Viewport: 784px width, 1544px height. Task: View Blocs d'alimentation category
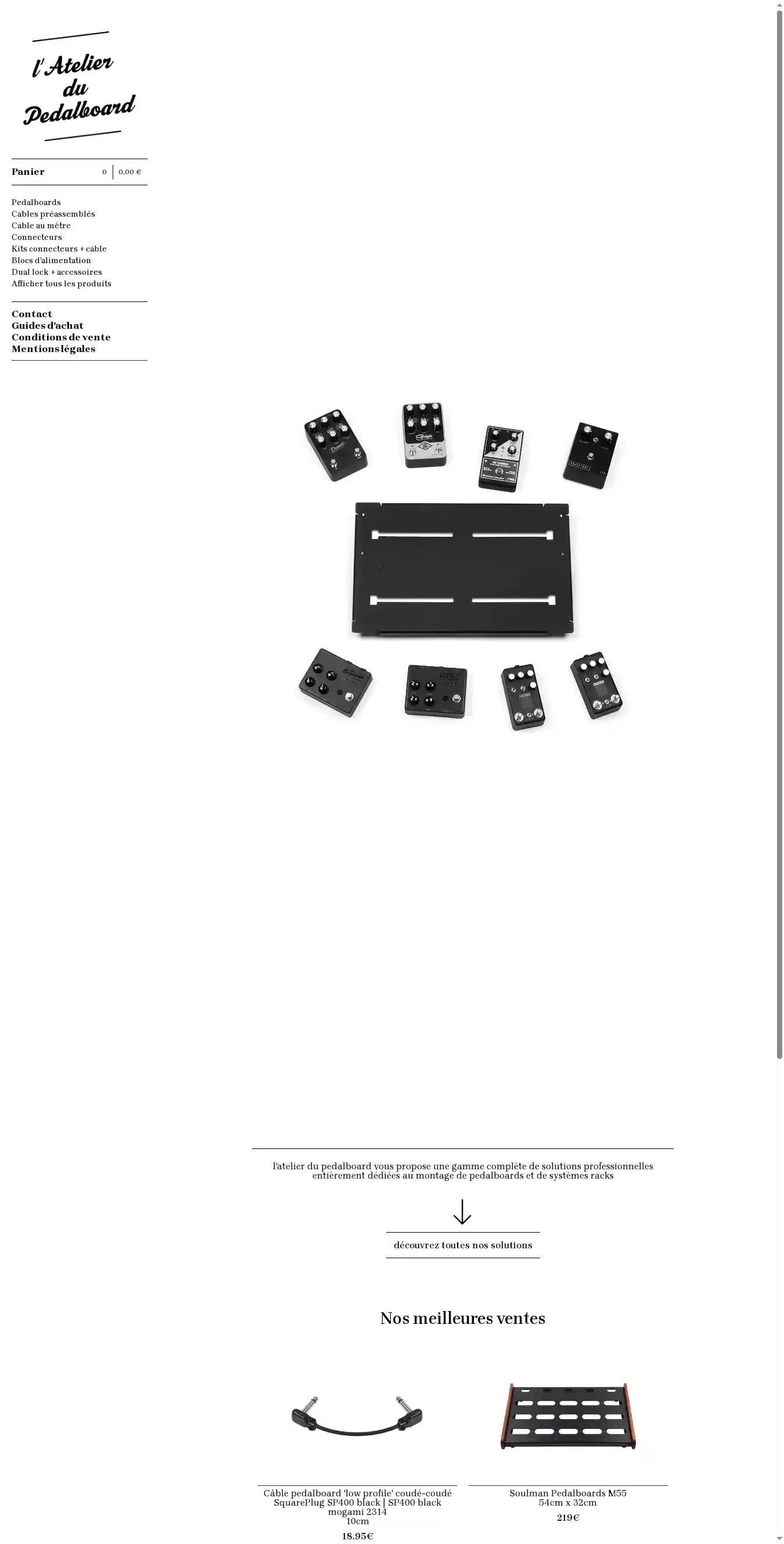point(51,261)
